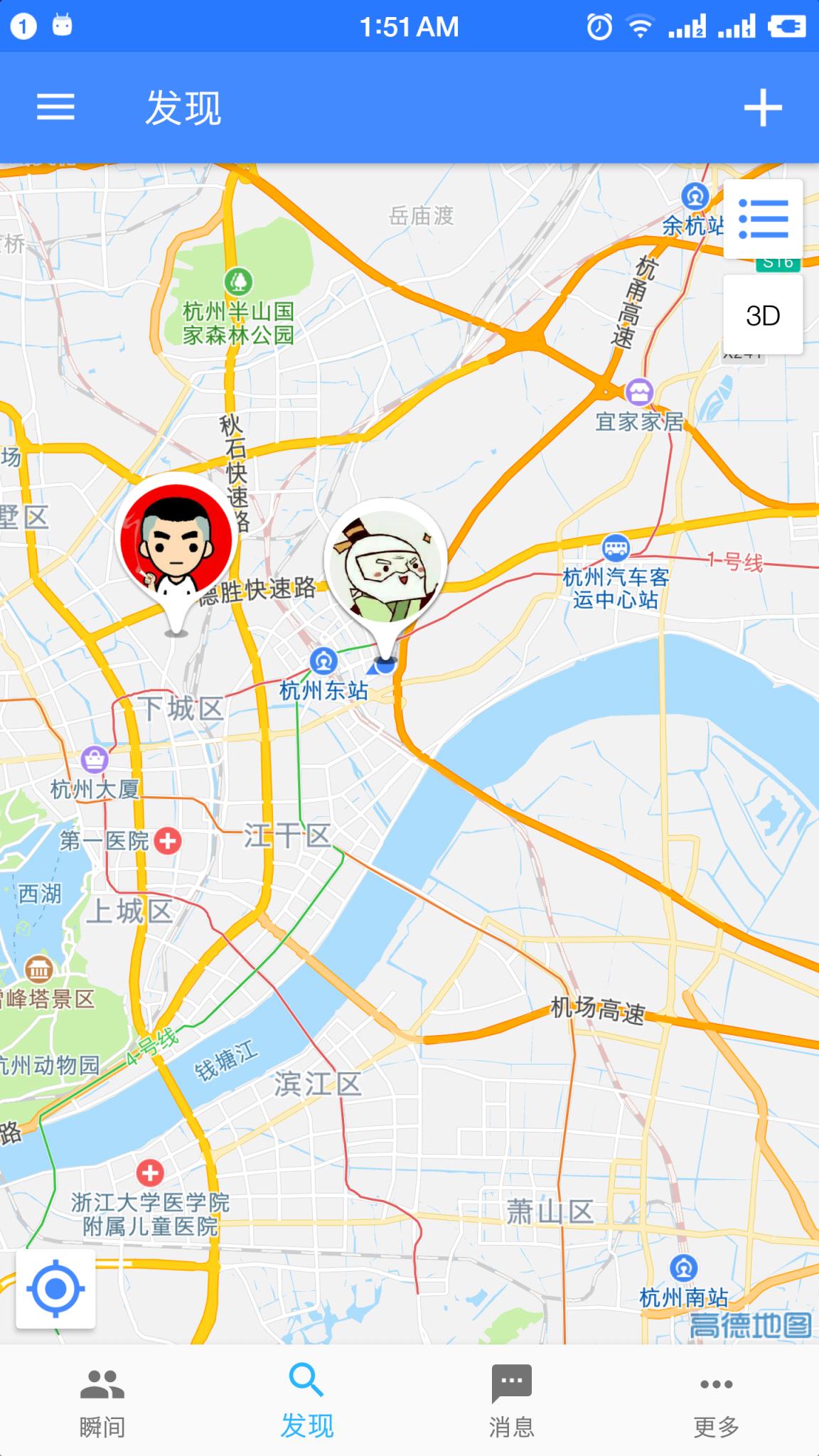Switch to the 消息 messages tab
819x1456 pixels.
(x=510, y=1401)
